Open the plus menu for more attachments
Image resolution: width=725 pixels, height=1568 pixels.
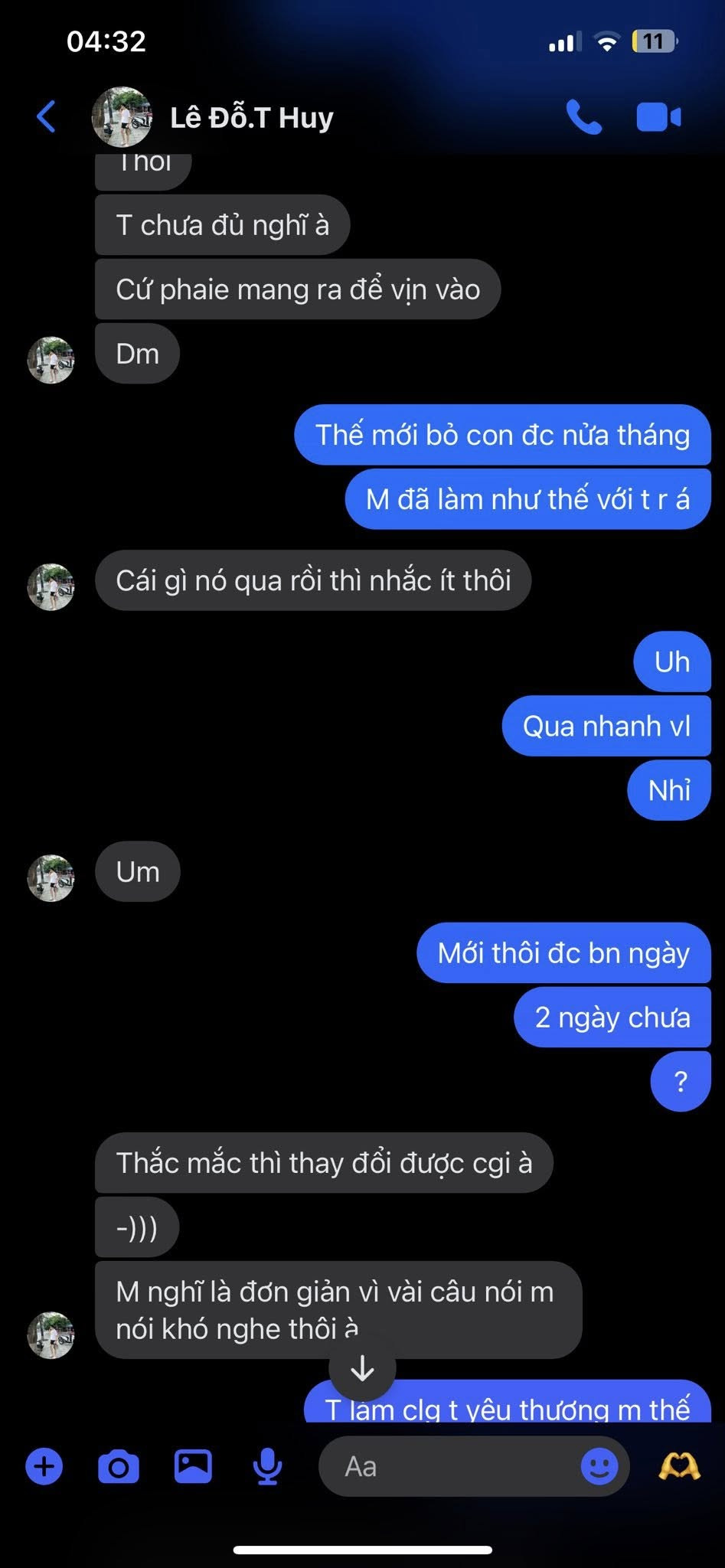pyautogui.click(x=44, y=1466)
